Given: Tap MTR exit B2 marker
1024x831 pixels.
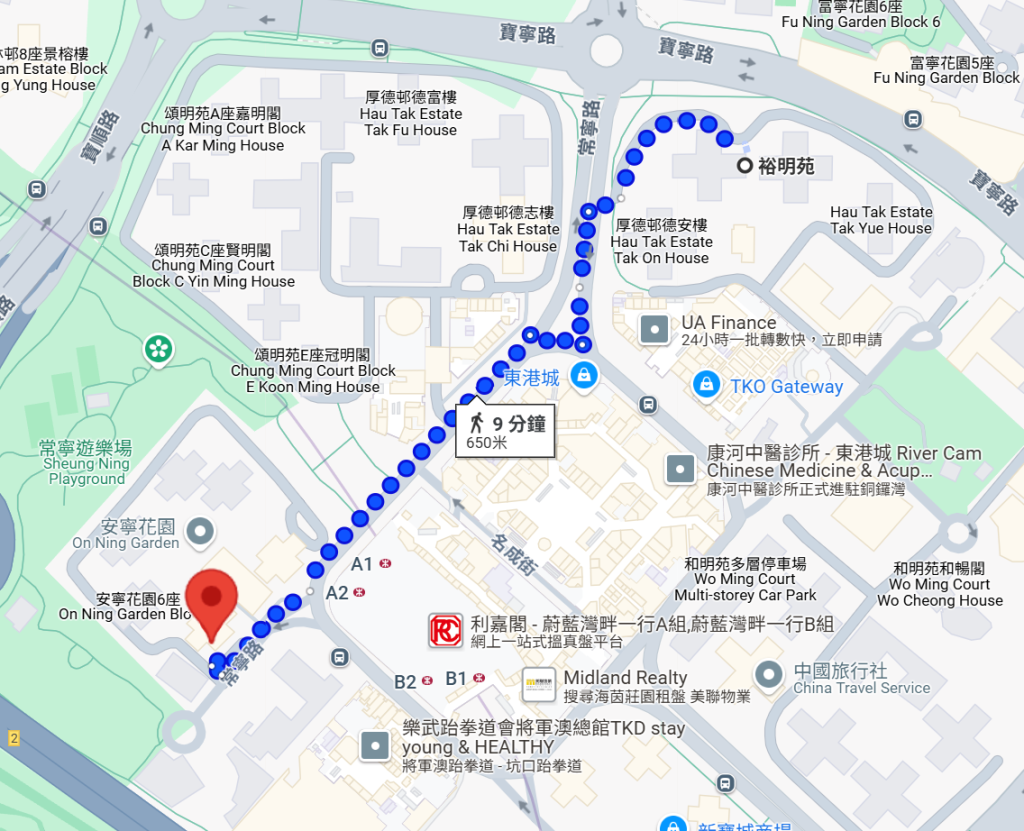Looking at the screenshot, I should pyautogui.click(x=427, y=681).
